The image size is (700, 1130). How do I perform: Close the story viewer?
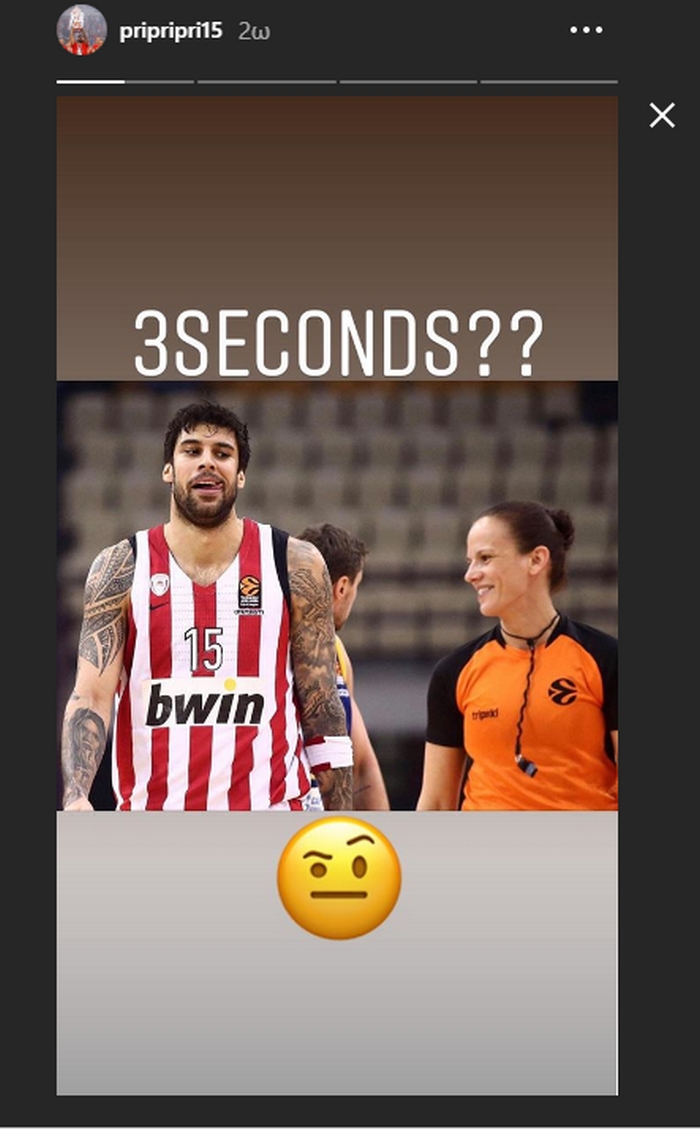coord(662,116)
